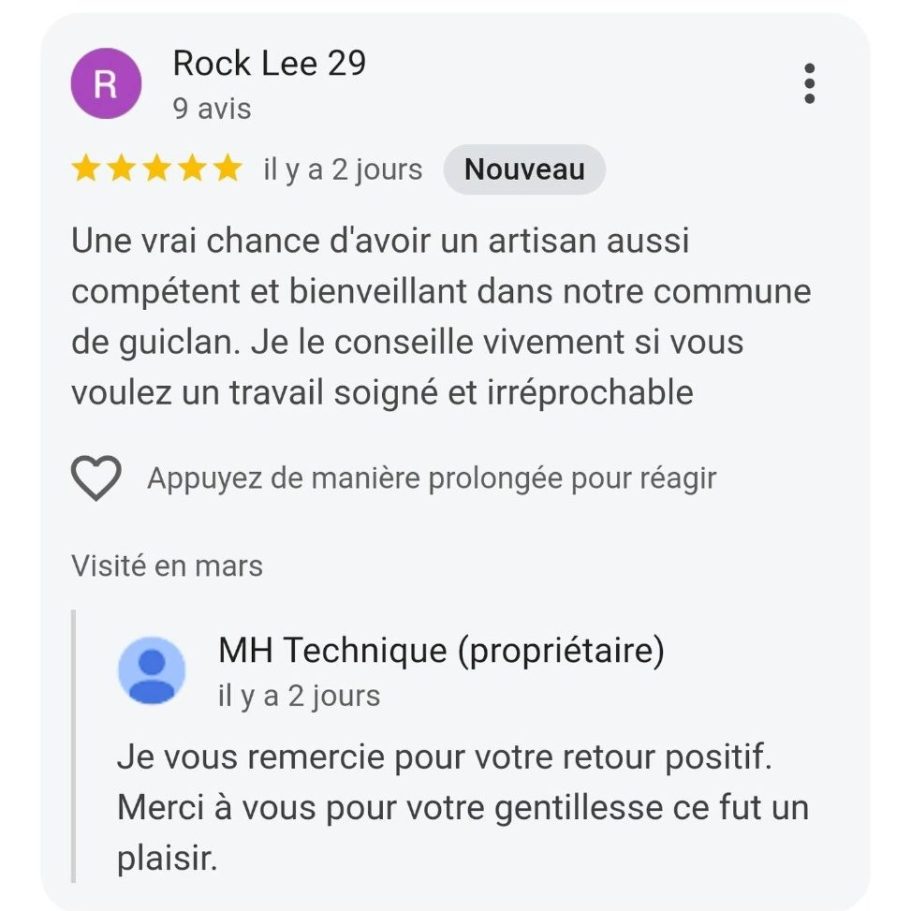The image size is (911, 911).
Task: Open Rock Lee 29's profile avatar
Action: 105,84
